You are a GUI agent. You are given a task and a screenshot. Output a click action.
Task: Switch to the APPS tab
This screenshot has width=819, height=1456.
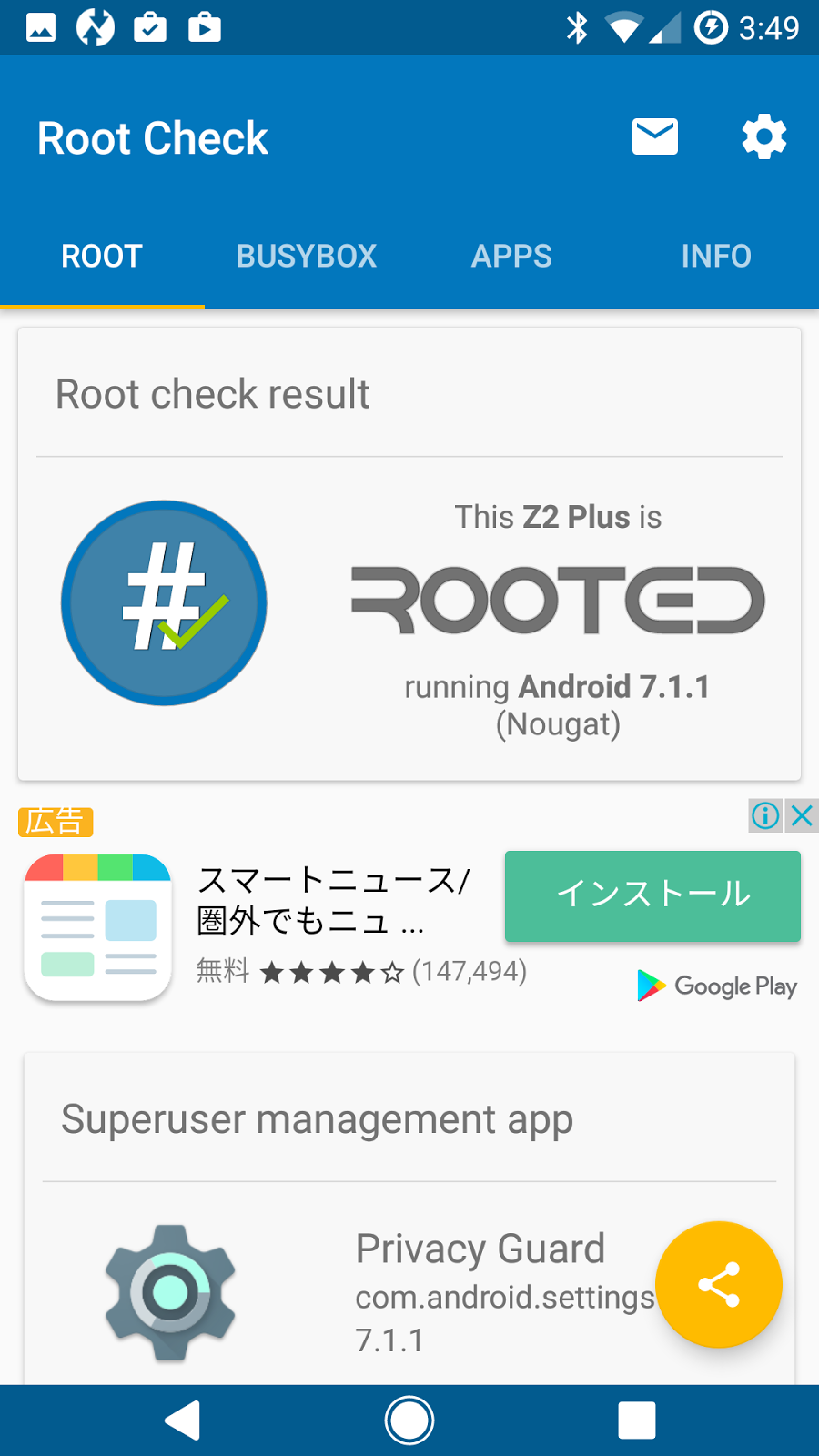(x=511, y=257)
